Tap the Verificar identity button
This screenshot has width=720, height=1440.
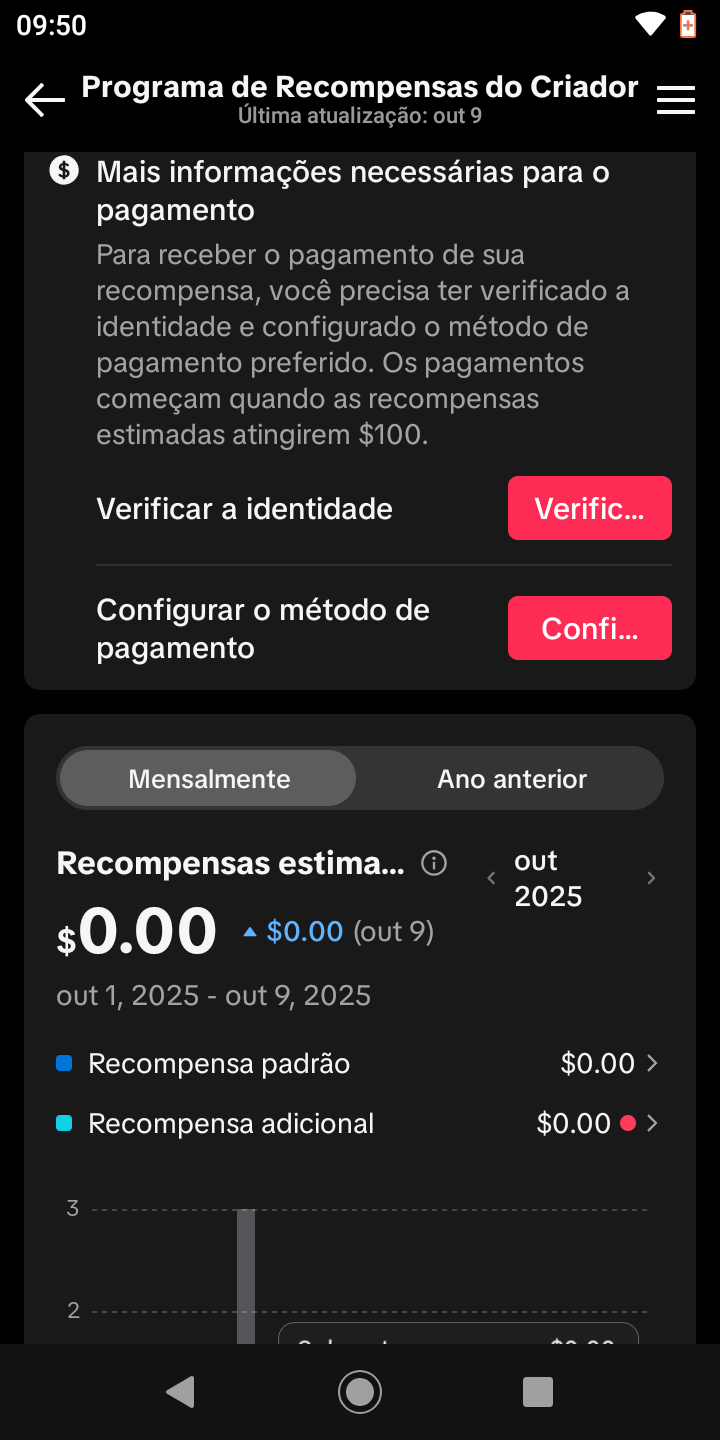pos(589,508)
